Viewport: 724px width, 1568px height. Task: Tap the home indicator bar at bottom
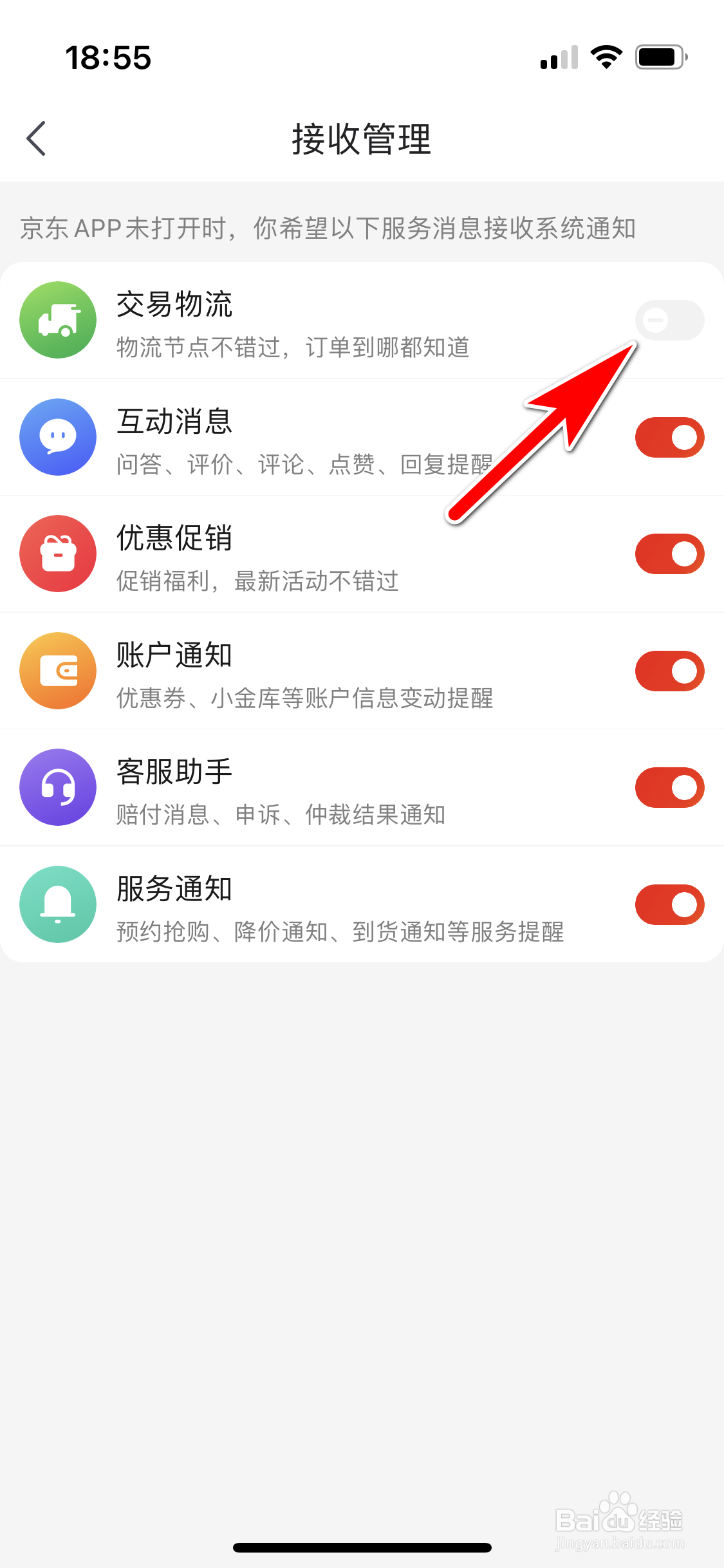pos(362,1547)
